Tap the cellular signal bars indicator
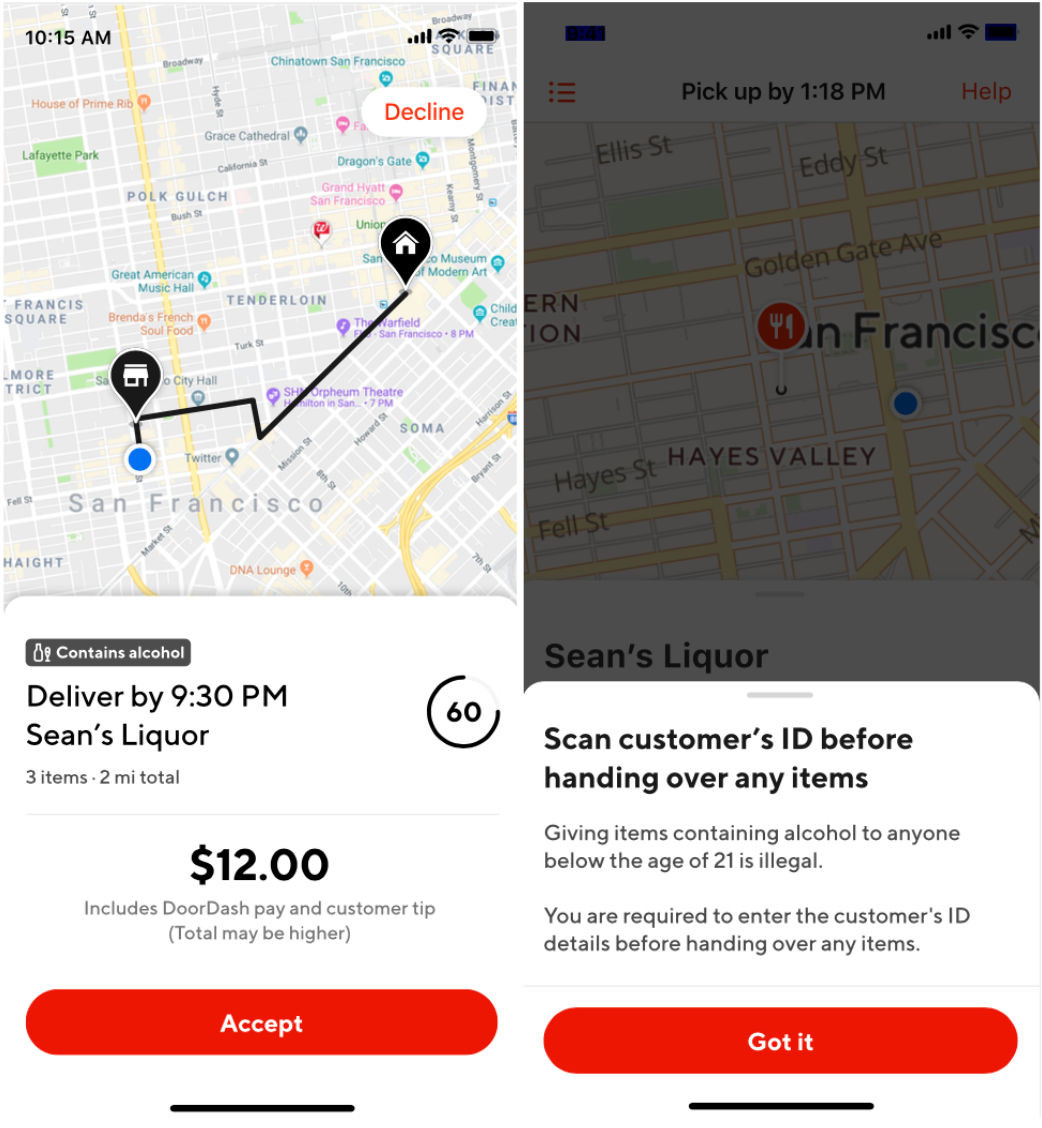 (418, 36)
